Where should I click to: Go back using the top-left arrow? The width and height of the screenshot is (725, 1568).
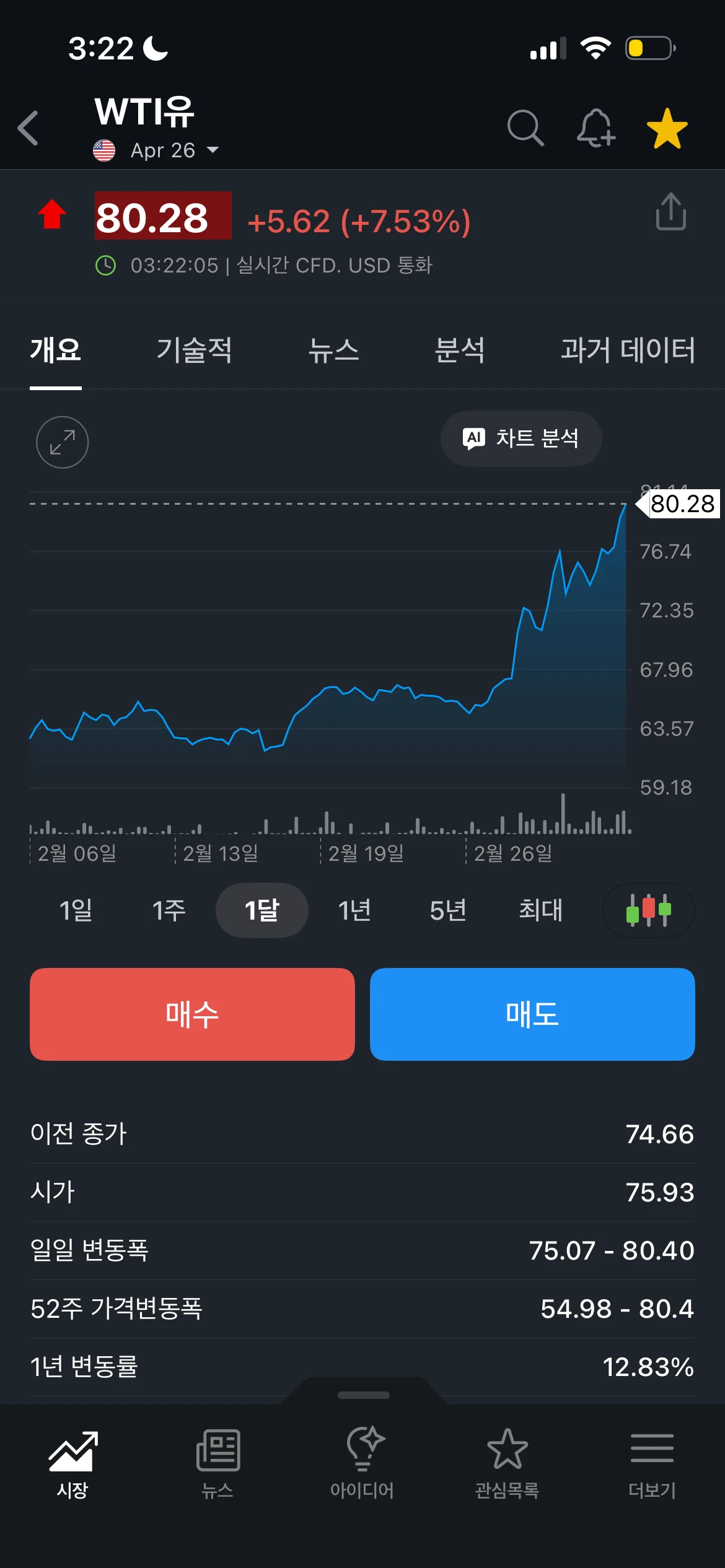(28, 128)
